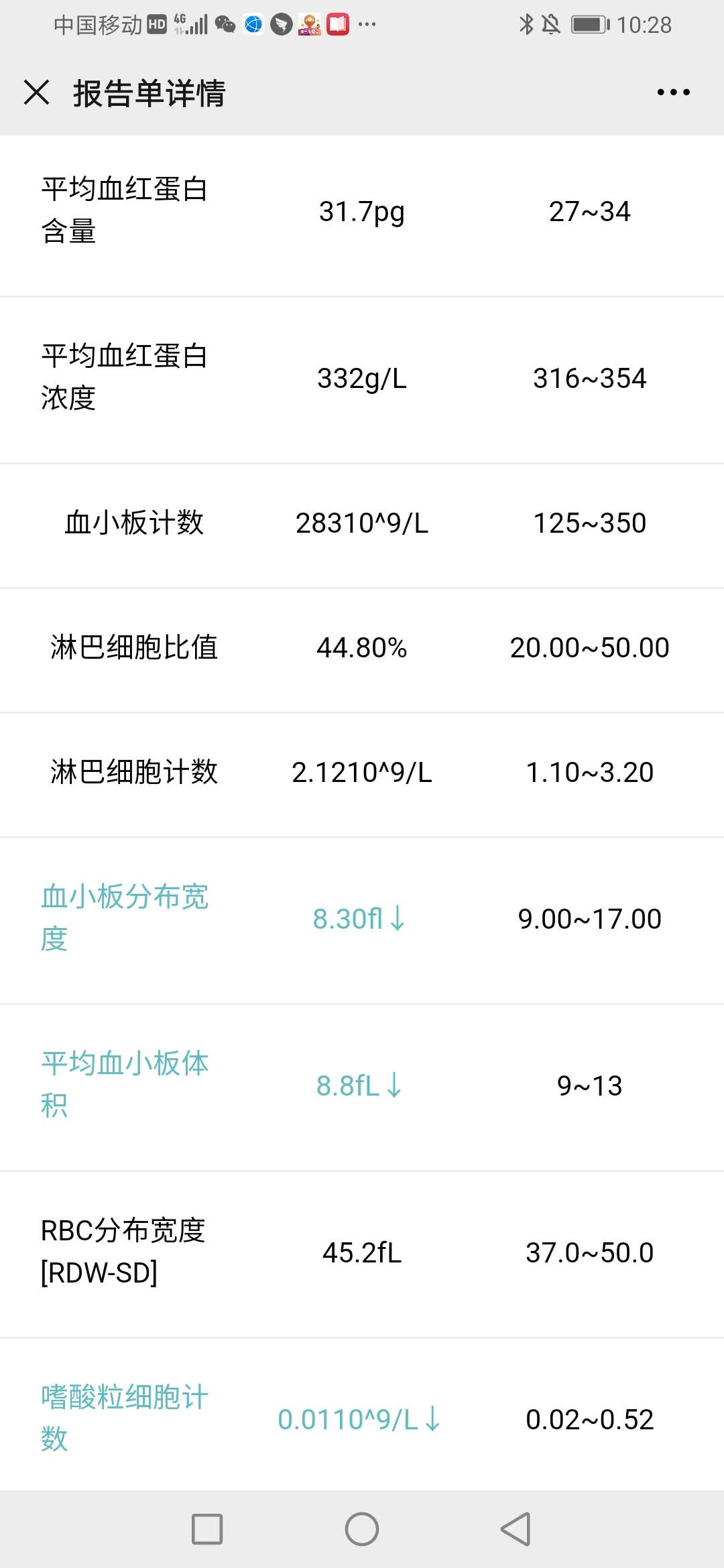This screenshot has height=1568, width=724.
Task: Click the abnormal 嗜酸粒细胞计数 row
Action: [x=362, y=1419]
